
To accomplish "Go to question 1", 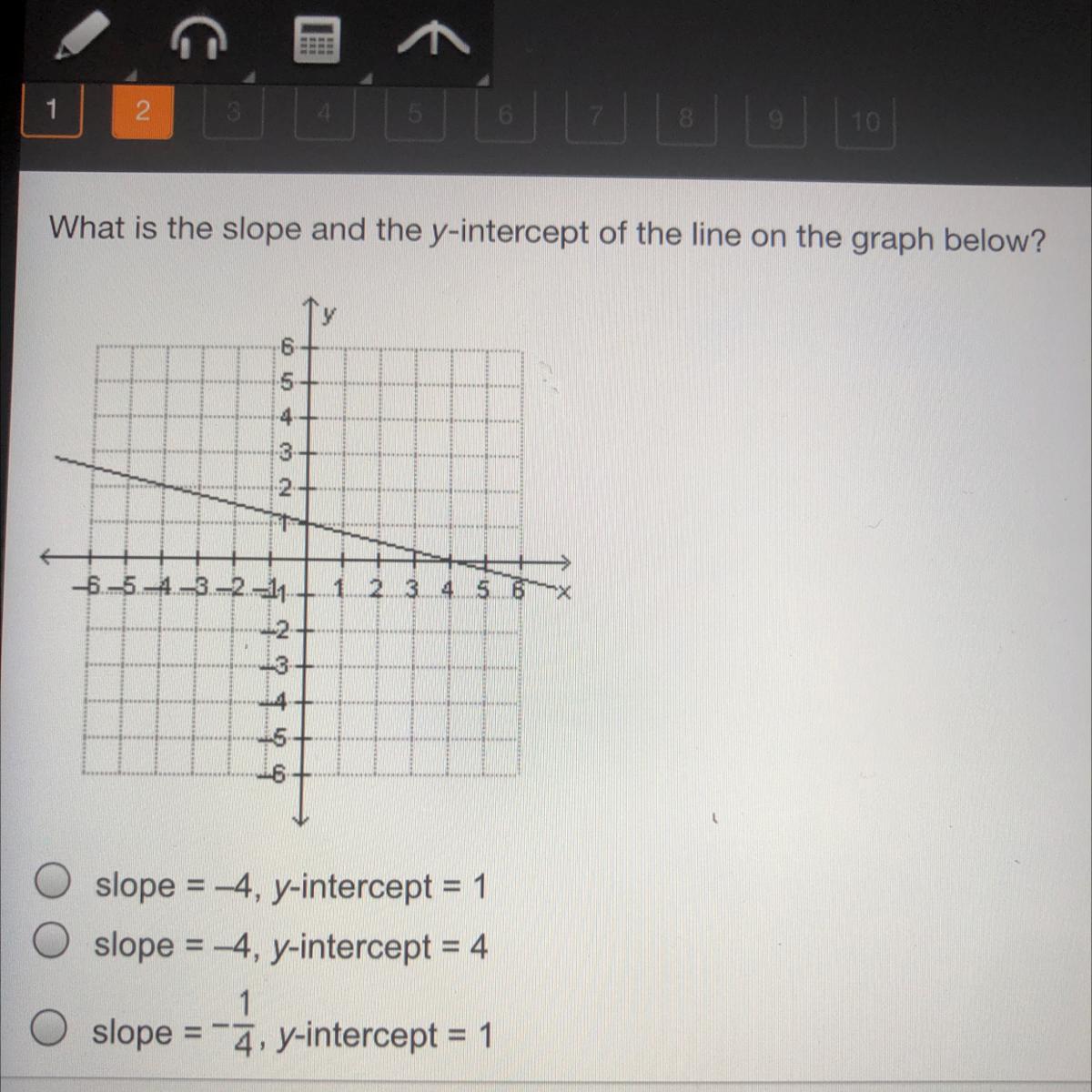I will point(52,112).
